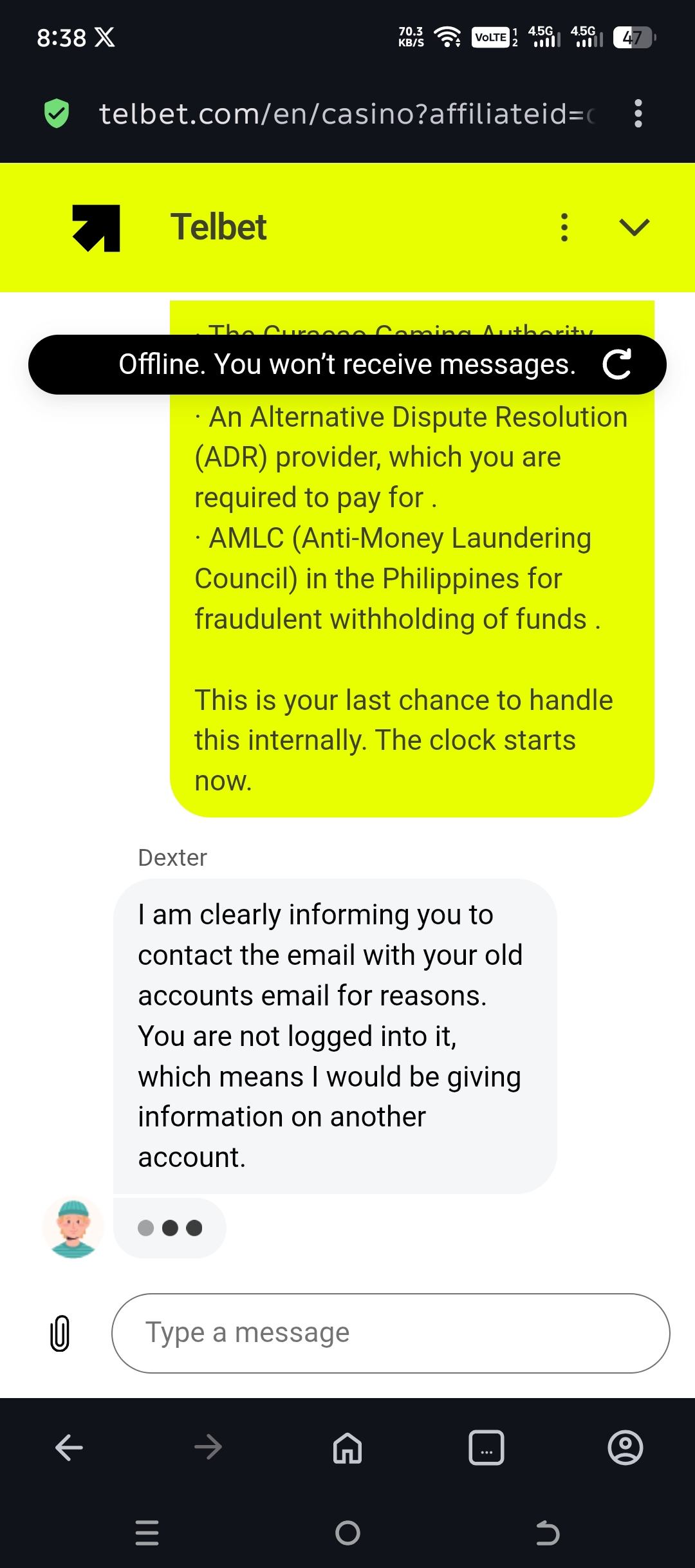695x1568 pixels.
Task: View site security info via the shield icon
Action: (57, 114)
